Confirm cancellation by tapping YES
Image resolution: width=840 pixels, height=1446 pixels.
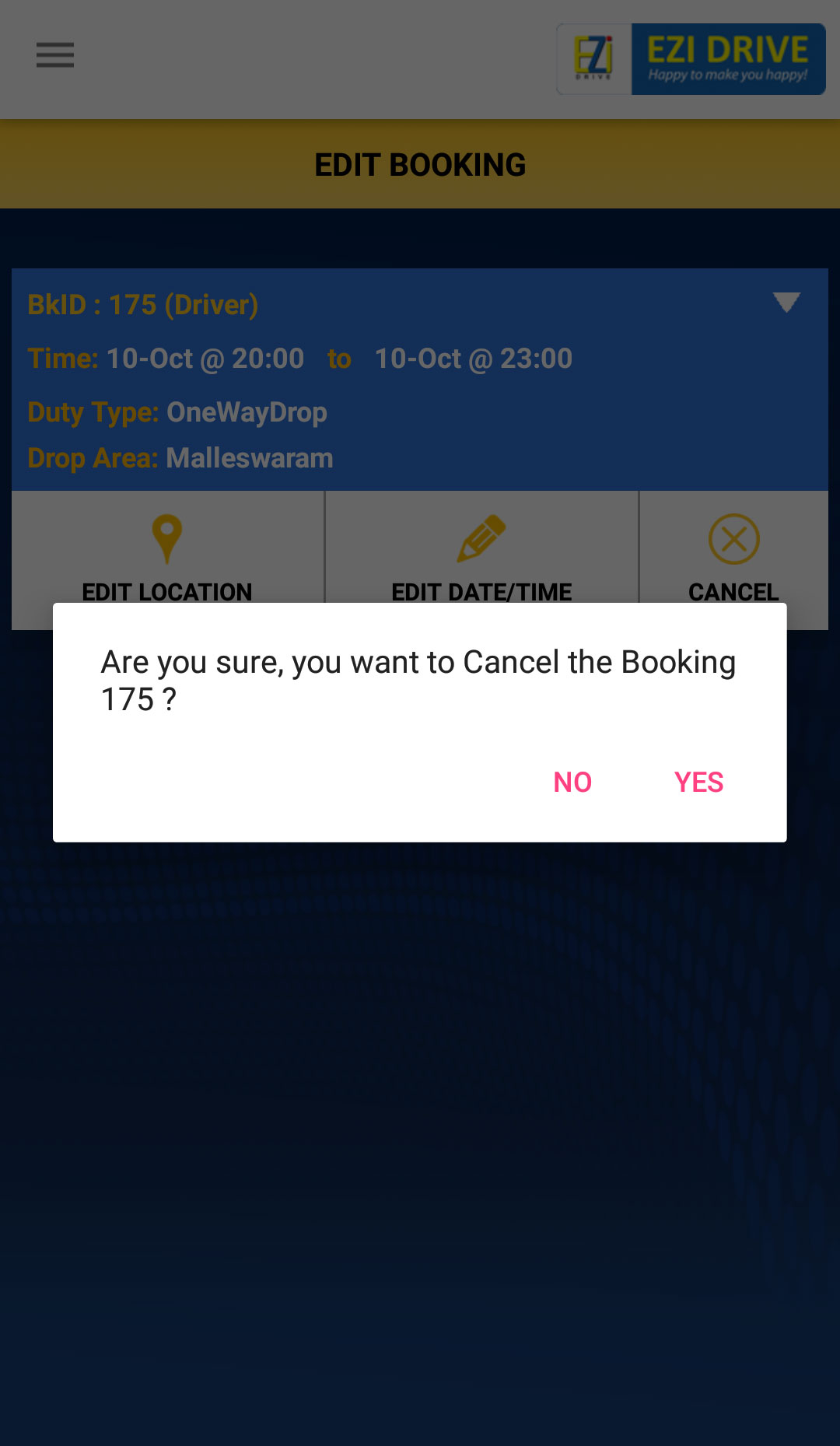[698, 782]
